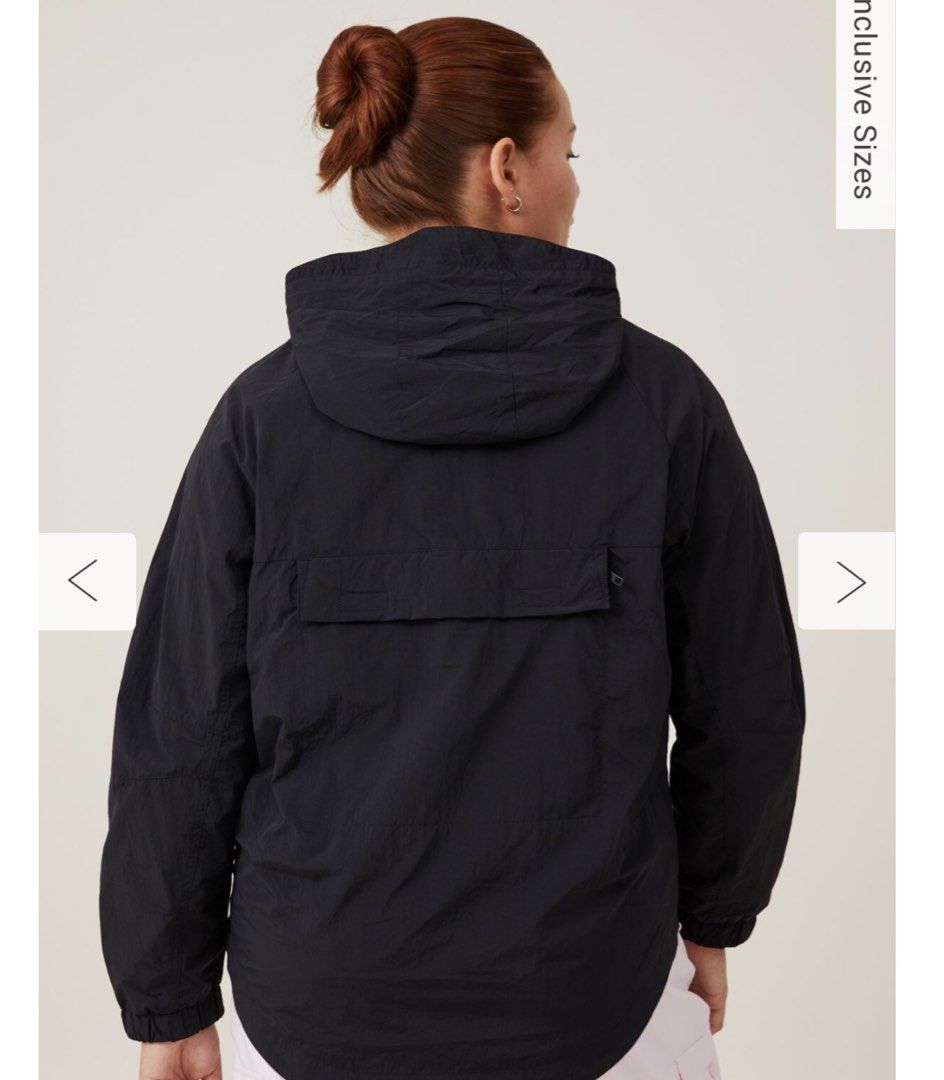This screenshot has width=944, height=1080.
Task: Show the previous product image
Action: pyautogui.click(x=86, y=581)
